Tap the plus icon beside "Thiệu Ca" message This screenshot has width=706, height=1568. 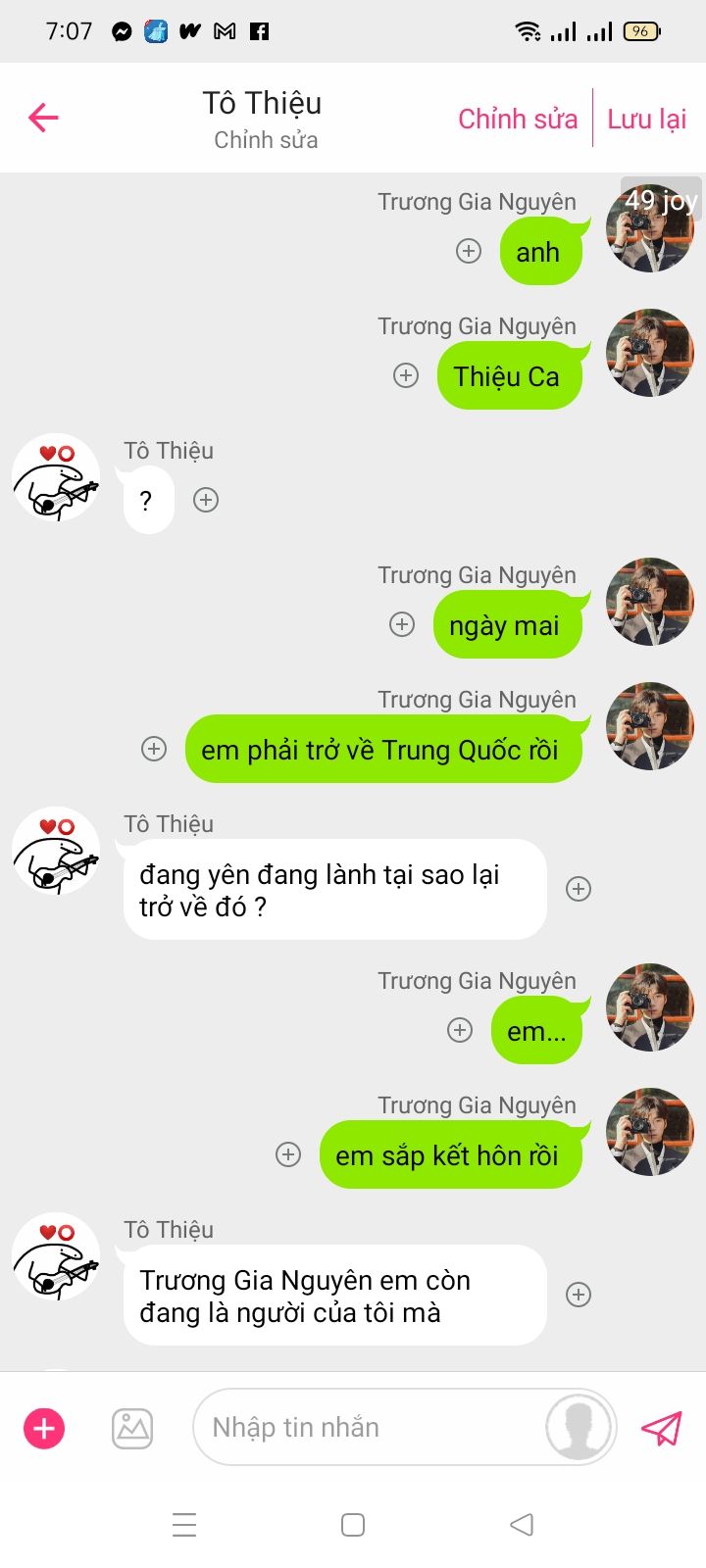pyautogui.click(x=406, y=375)
